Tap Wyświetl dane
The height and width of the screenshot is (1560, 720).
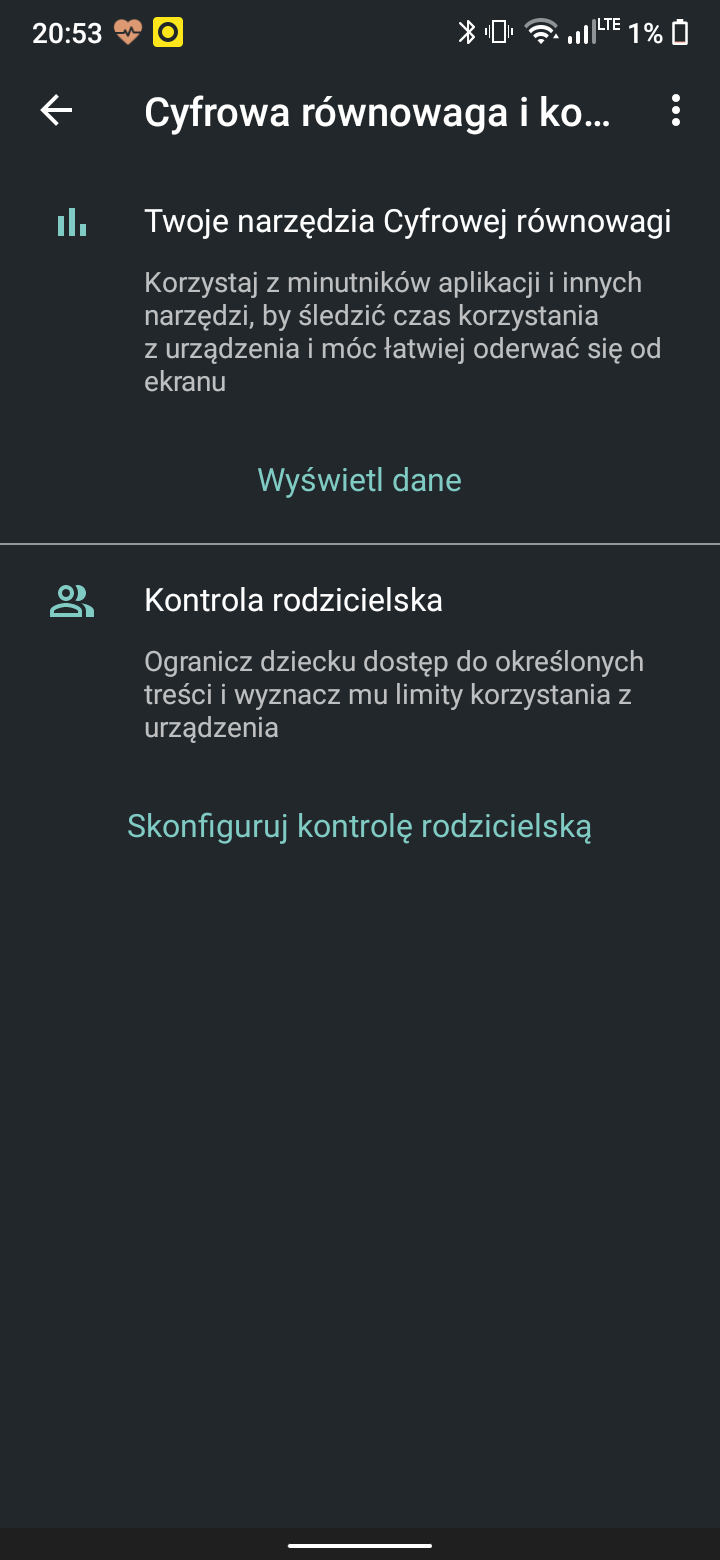[360, 480]
